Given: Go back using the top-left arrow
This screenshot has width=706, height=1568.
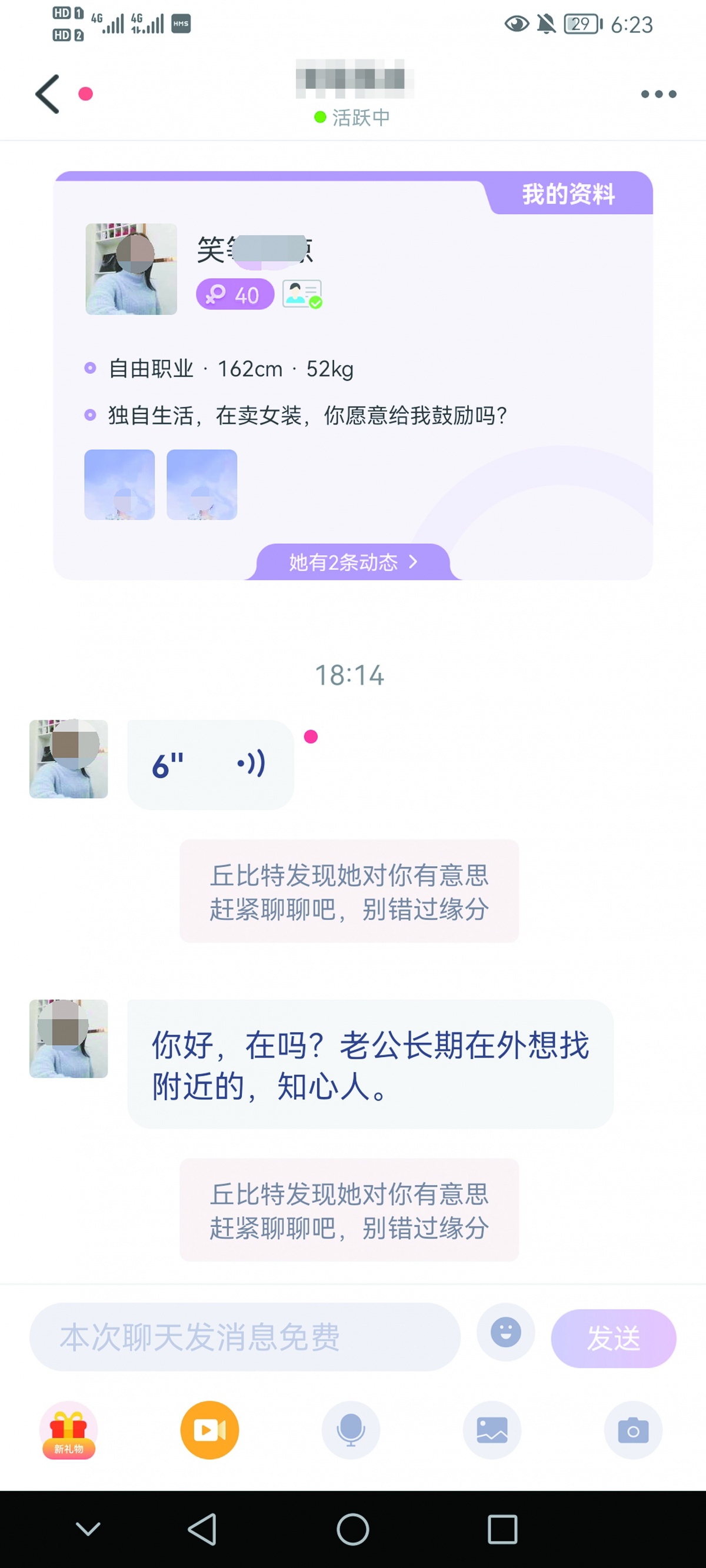Looking at the screenshot, I should coord(48,94).
